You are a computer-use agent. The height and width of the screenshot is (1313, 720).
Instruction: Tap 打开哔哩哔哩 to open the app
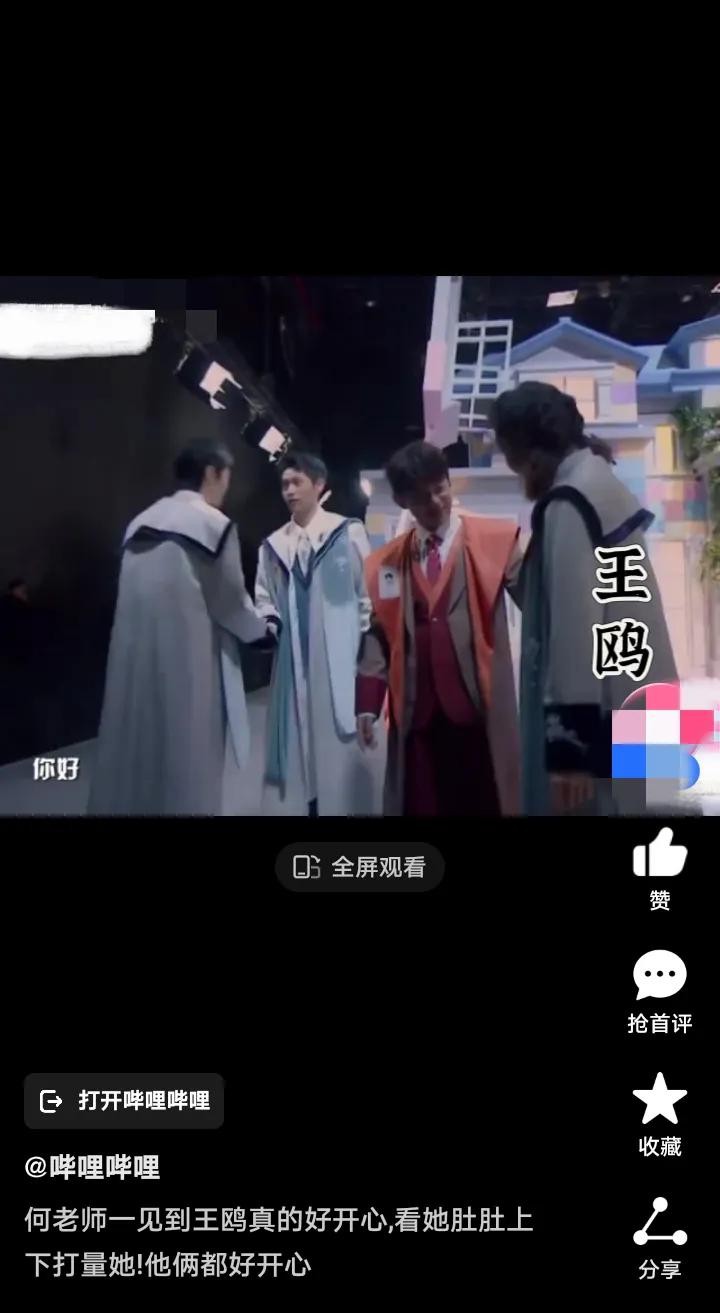[124, 1101]
